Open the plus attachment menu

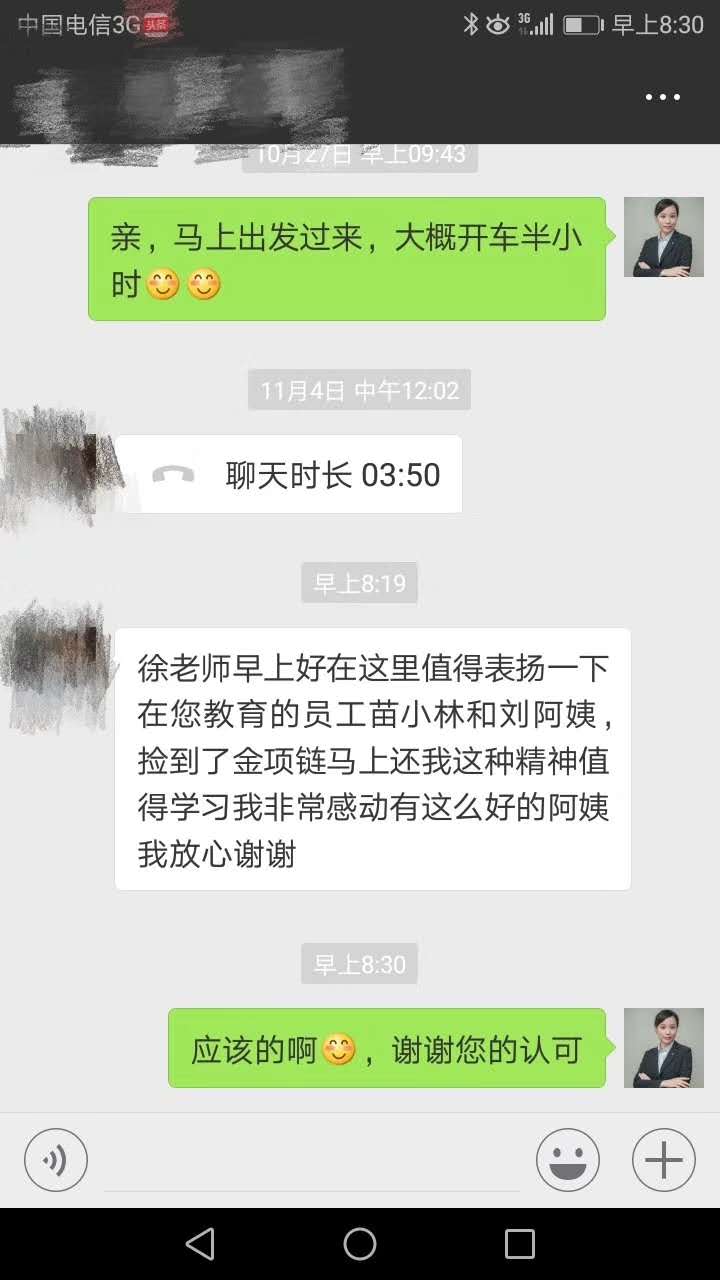click(663, 1160)
